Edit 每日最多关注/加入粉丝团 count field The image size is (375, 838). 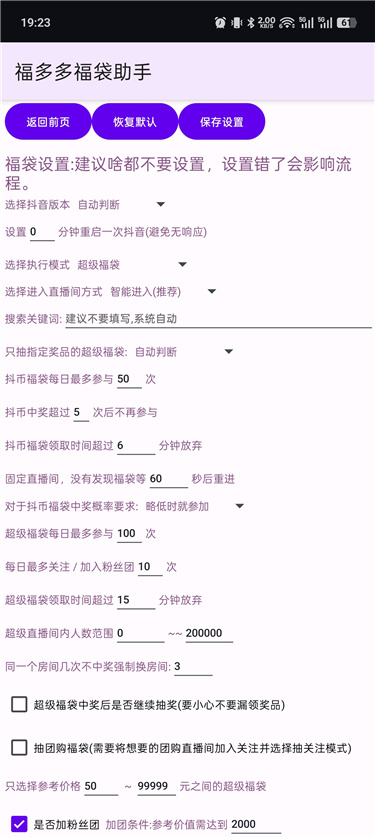(x=150, y=567)
